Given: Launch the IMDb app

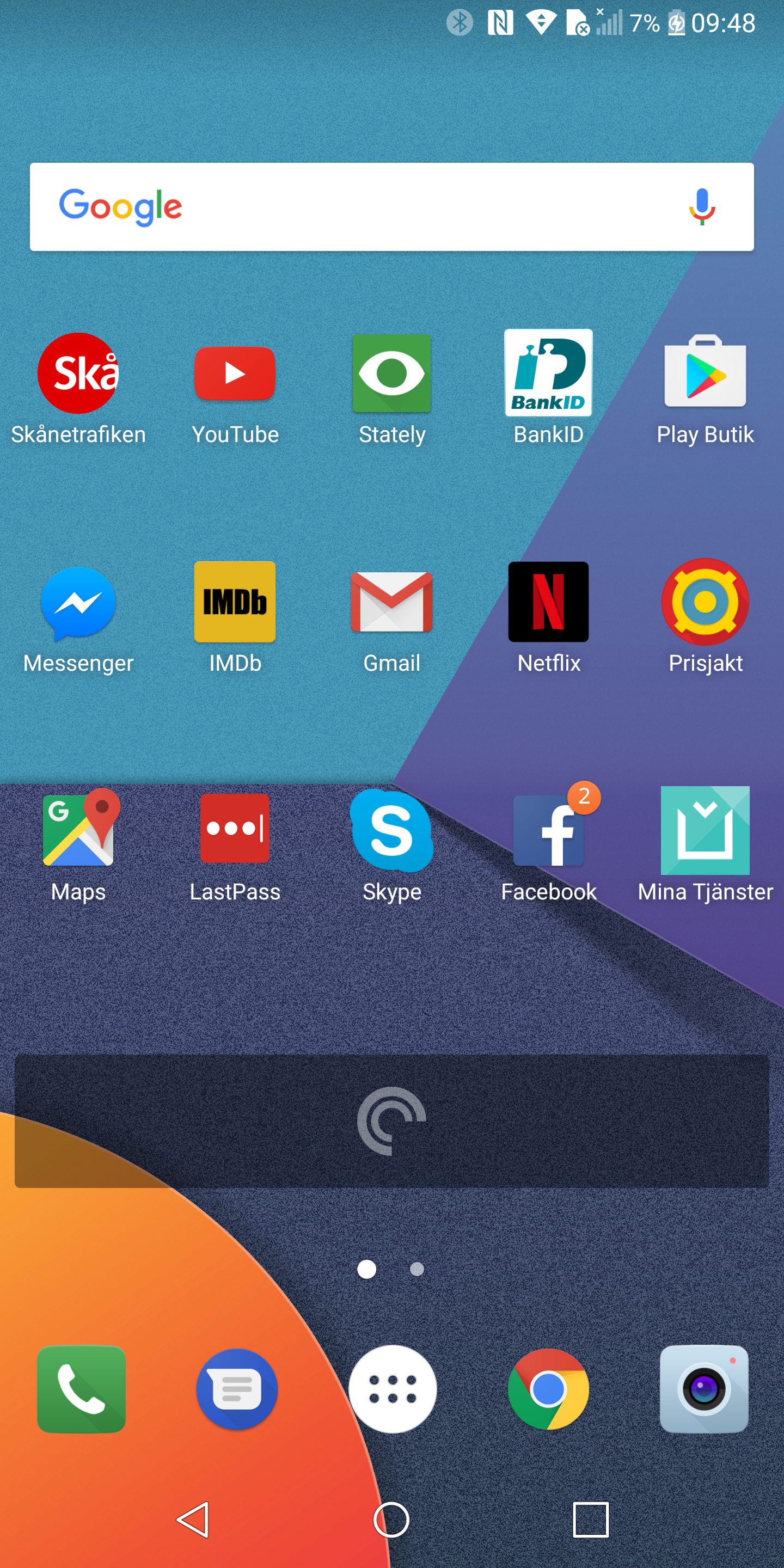Looking at the screenshot, I should point(235,602).
